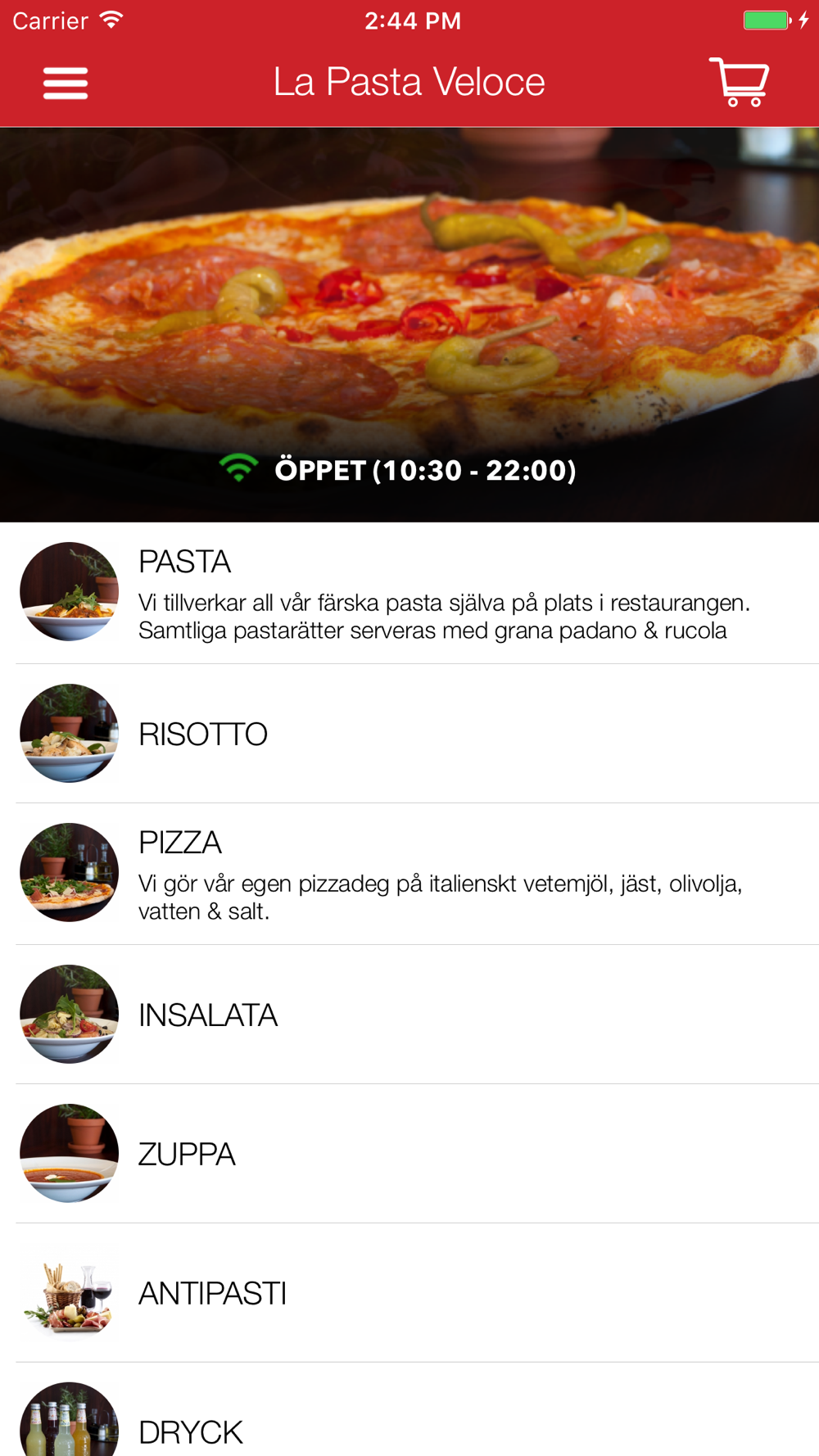Browse the RISOTTO dishes
This screenshot has width=819, height=1456.
pos(409,734)
